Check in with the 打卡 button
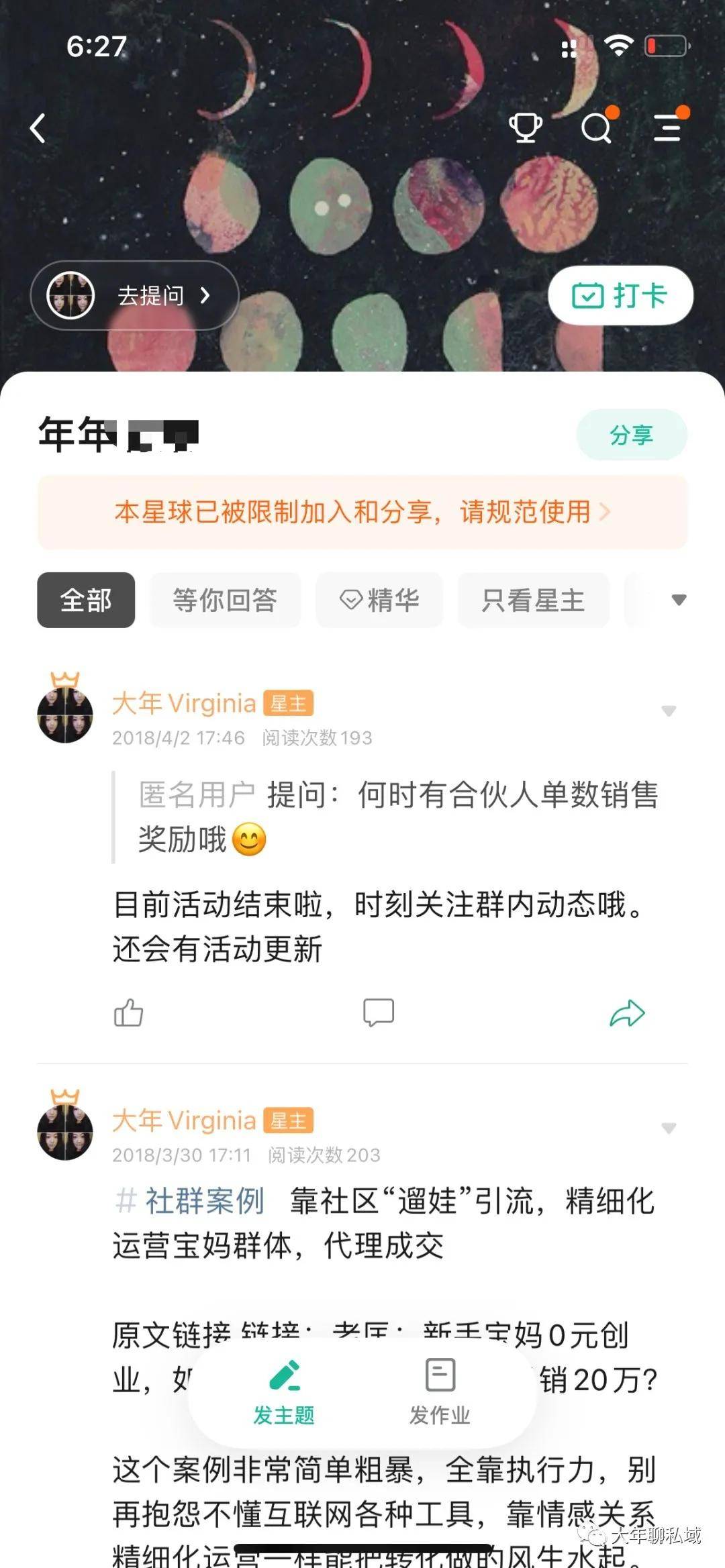 (x=620, y=295)
